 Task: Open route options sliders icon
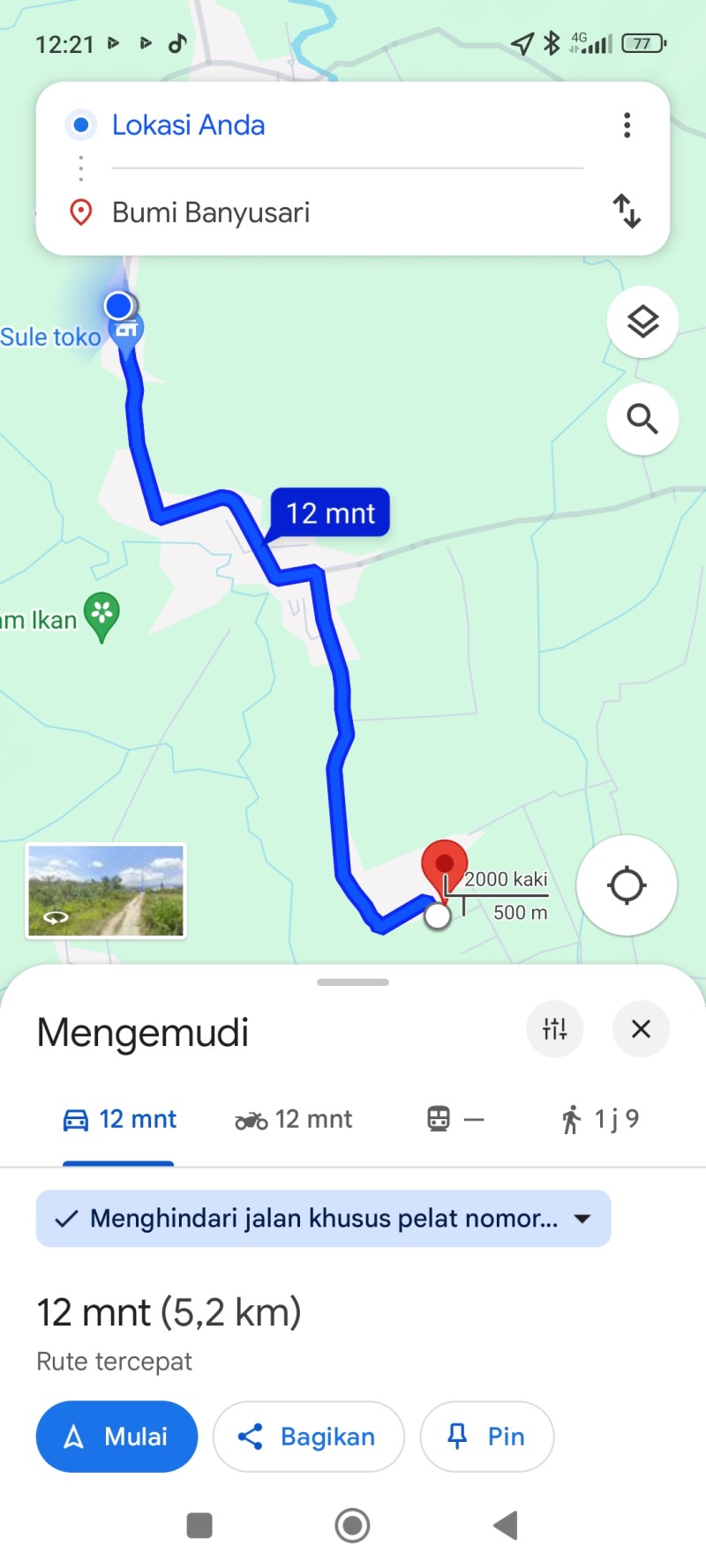(555, 1028)
